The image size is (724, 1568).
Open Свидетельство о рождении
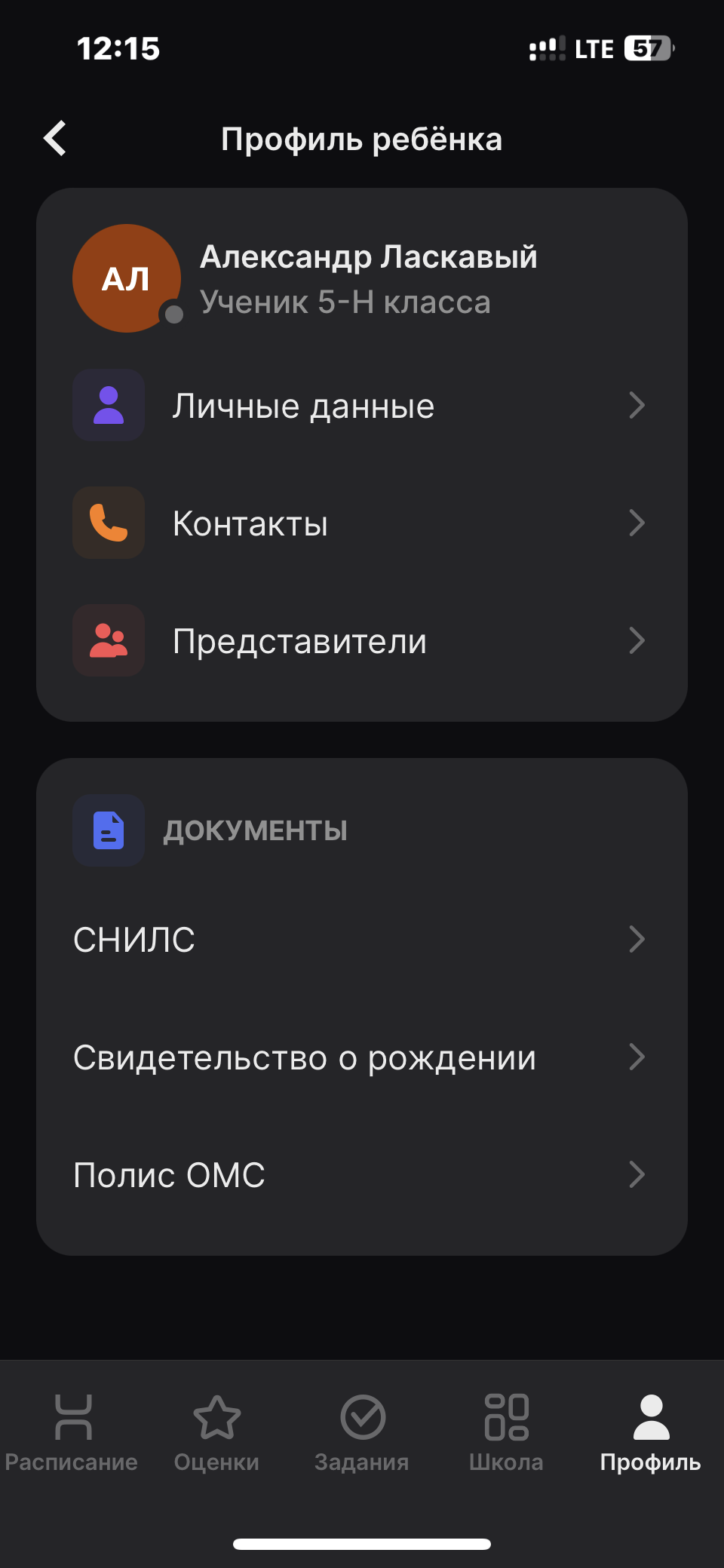[360, 1057]
